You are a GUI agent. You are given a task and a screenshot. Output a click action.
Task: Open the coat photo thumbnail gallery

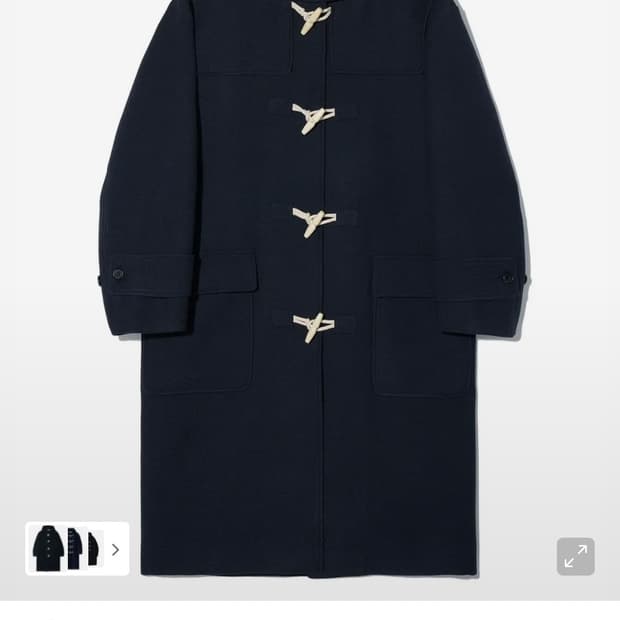point(77,549)
